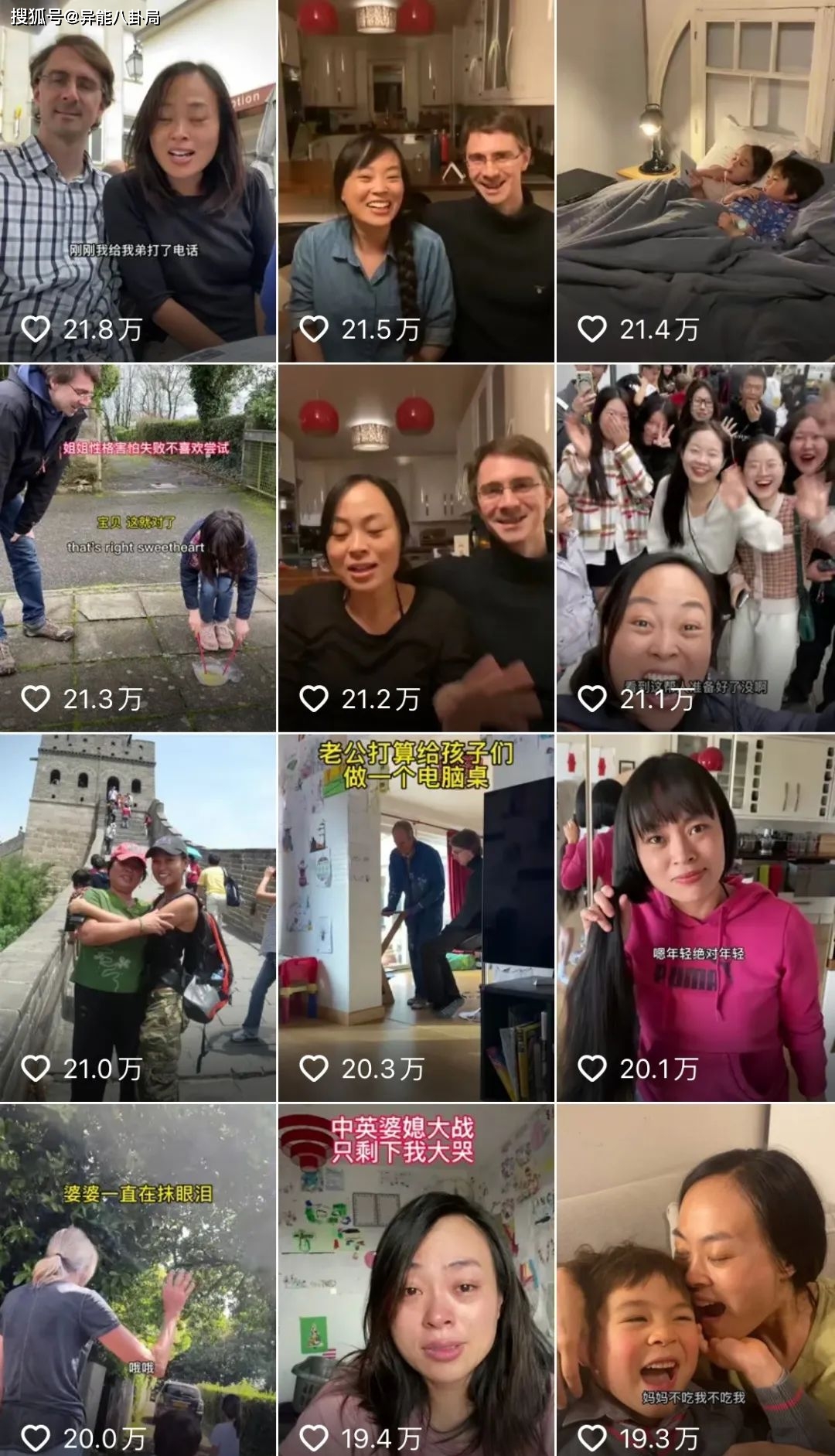835x1456 pixels.
Task: Watch the 婆婆一直在抹眼泪 video
Action: 138,1280
